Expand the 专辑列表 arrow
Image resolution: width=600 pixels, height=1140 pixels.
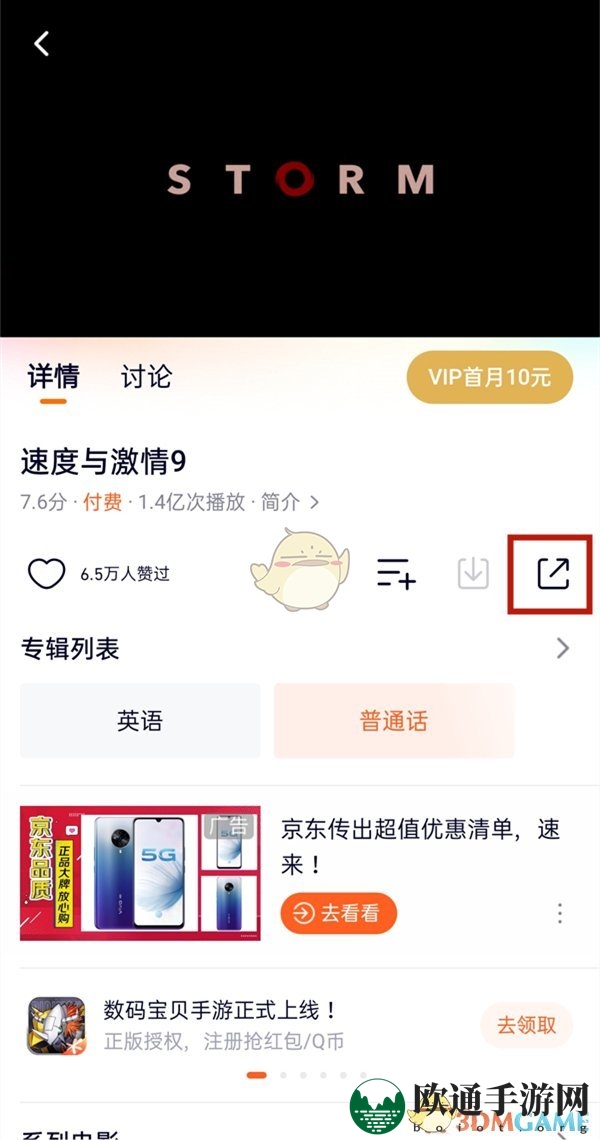click(x=563, y=648)
